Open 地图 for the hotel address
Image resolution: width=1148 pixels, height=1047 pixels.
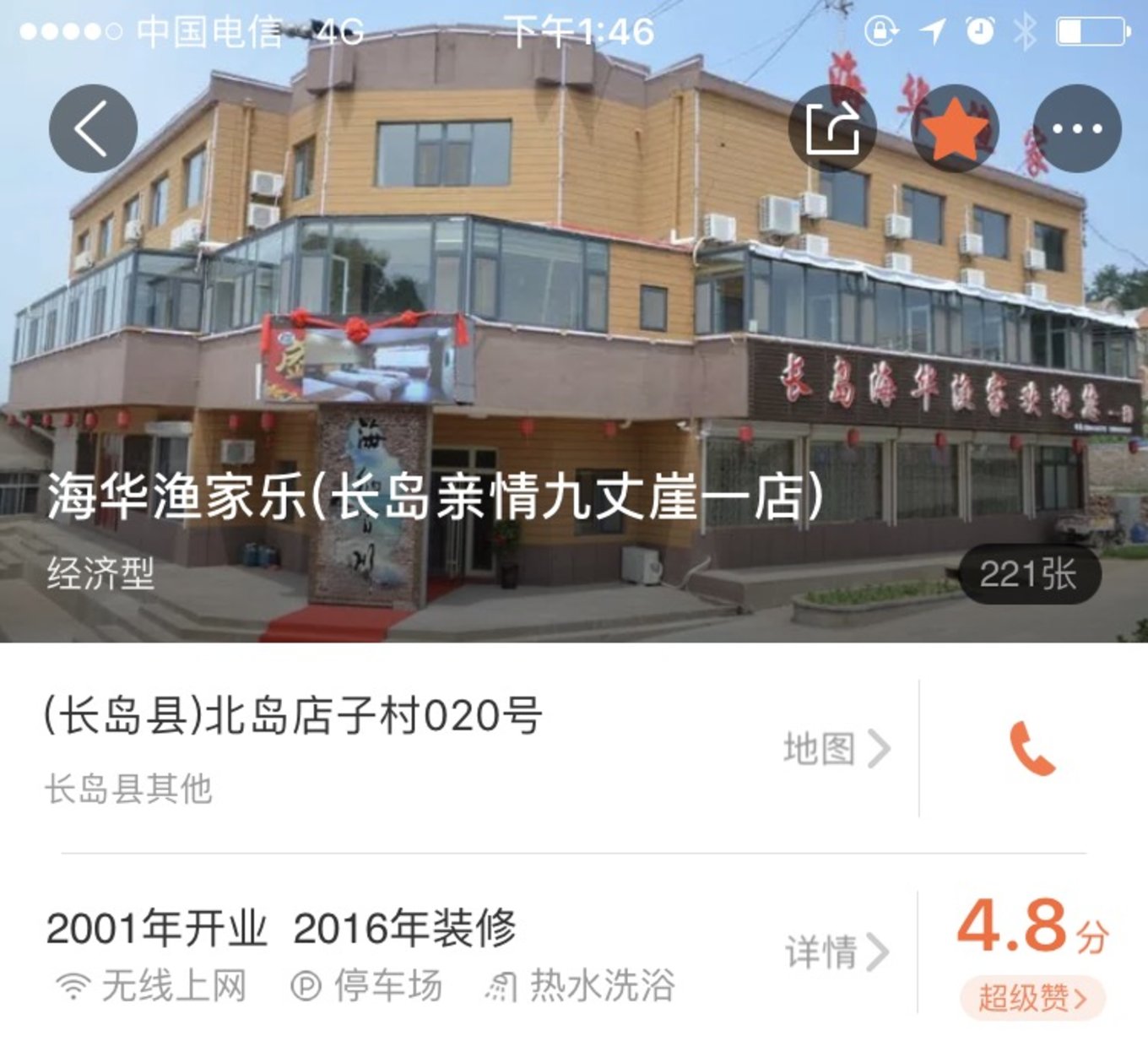coord(836,749)
